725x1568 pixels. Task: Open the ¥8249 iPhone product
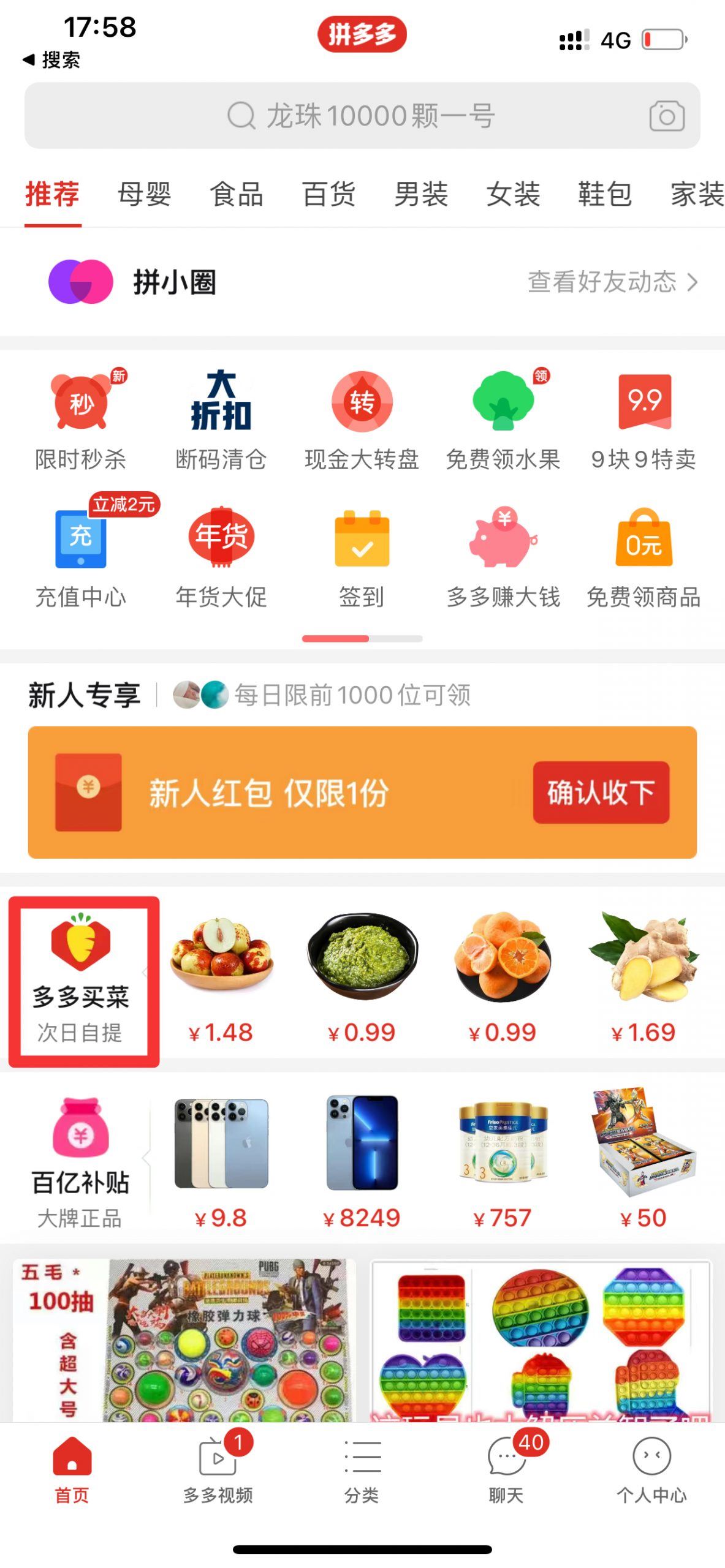362,1162
